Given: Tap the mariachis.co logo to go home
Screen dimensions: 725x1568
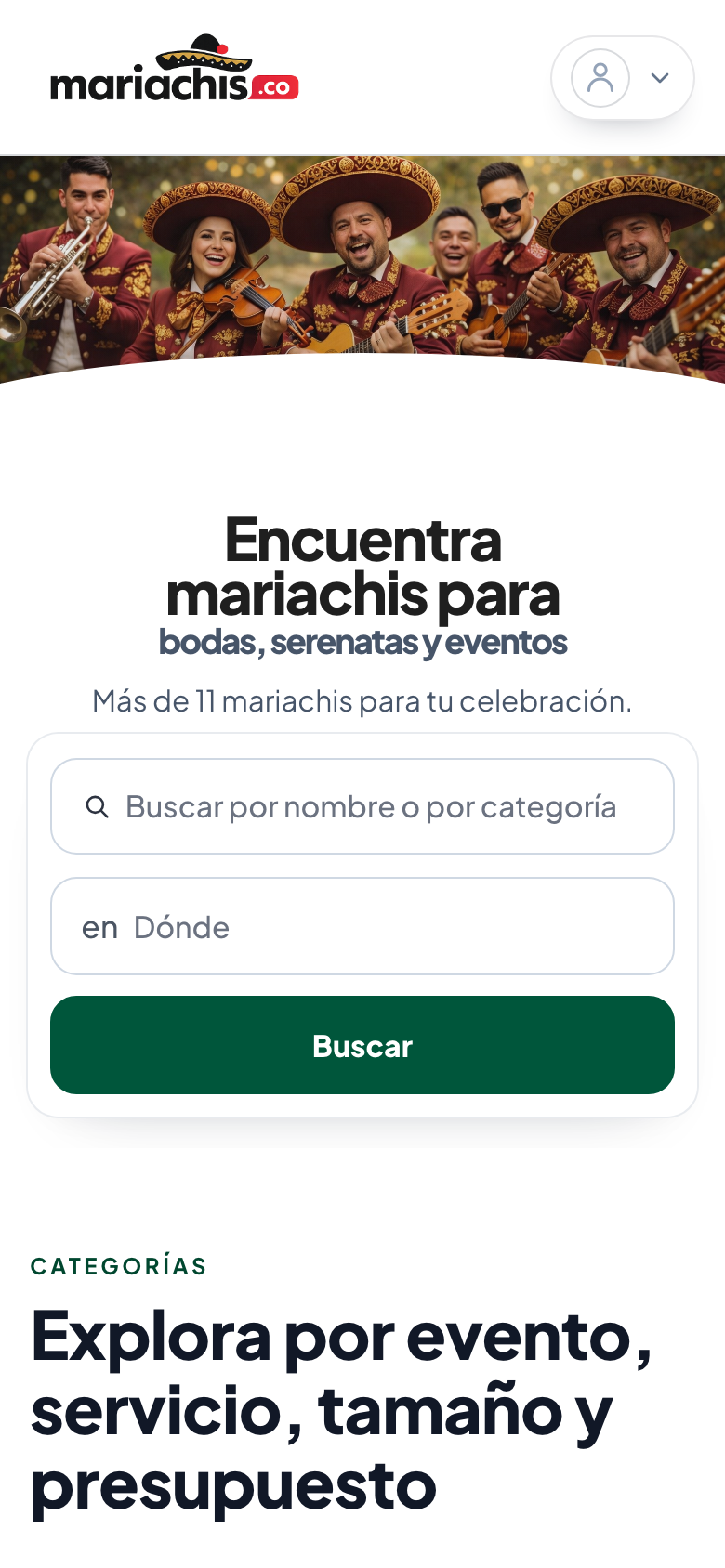Looking at the screenshot, I should (x=175, y=71).
